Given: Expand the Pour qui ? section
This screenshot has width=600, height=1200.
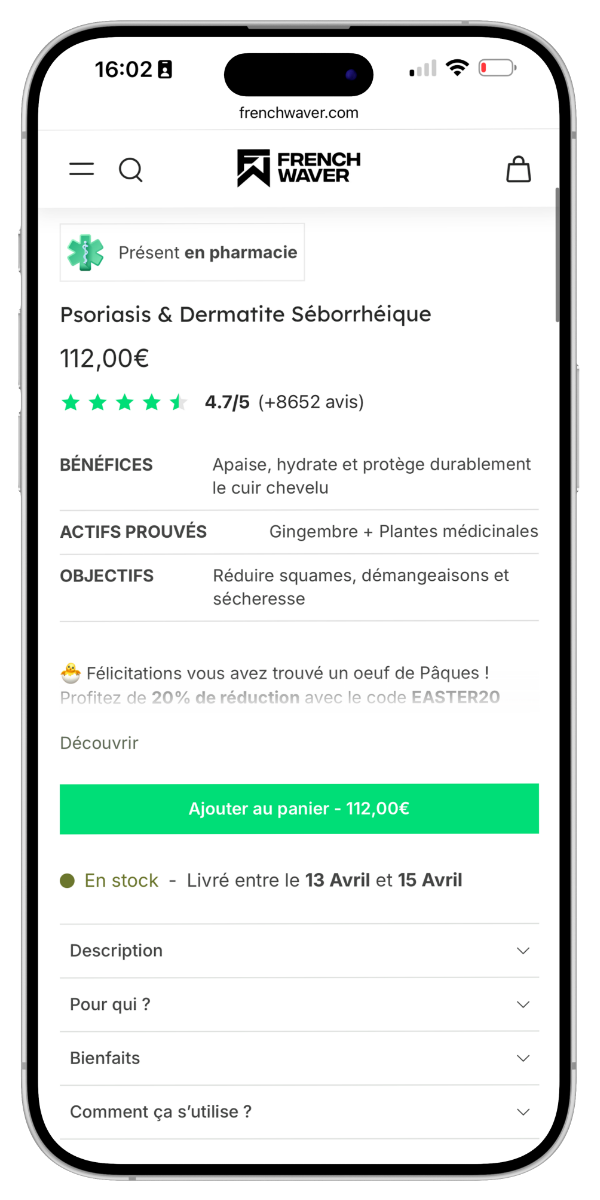Looking at the screenshot, I should (299, 1005).
